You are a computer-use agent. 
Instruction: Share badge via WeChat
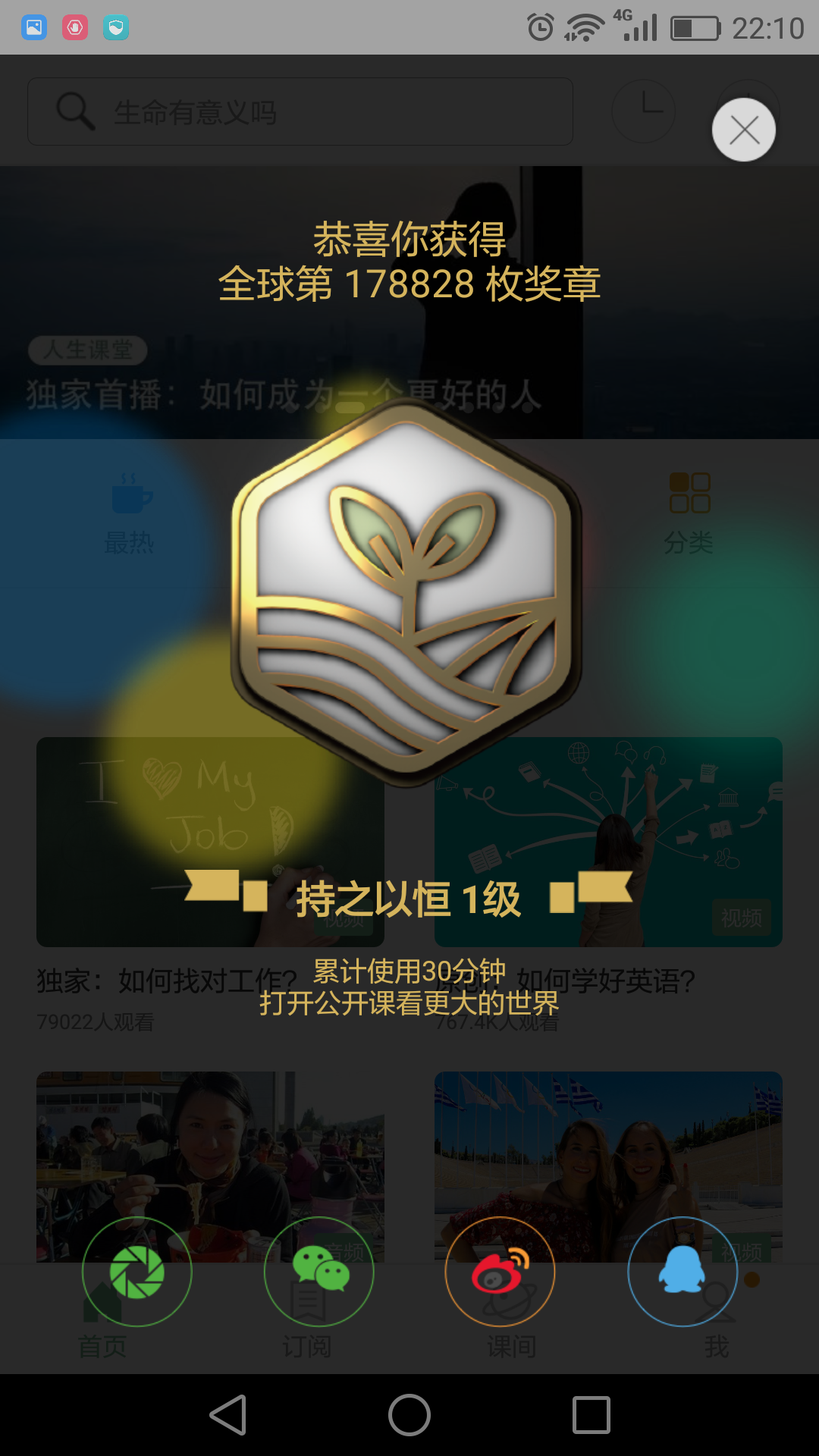coord(319,1272)
